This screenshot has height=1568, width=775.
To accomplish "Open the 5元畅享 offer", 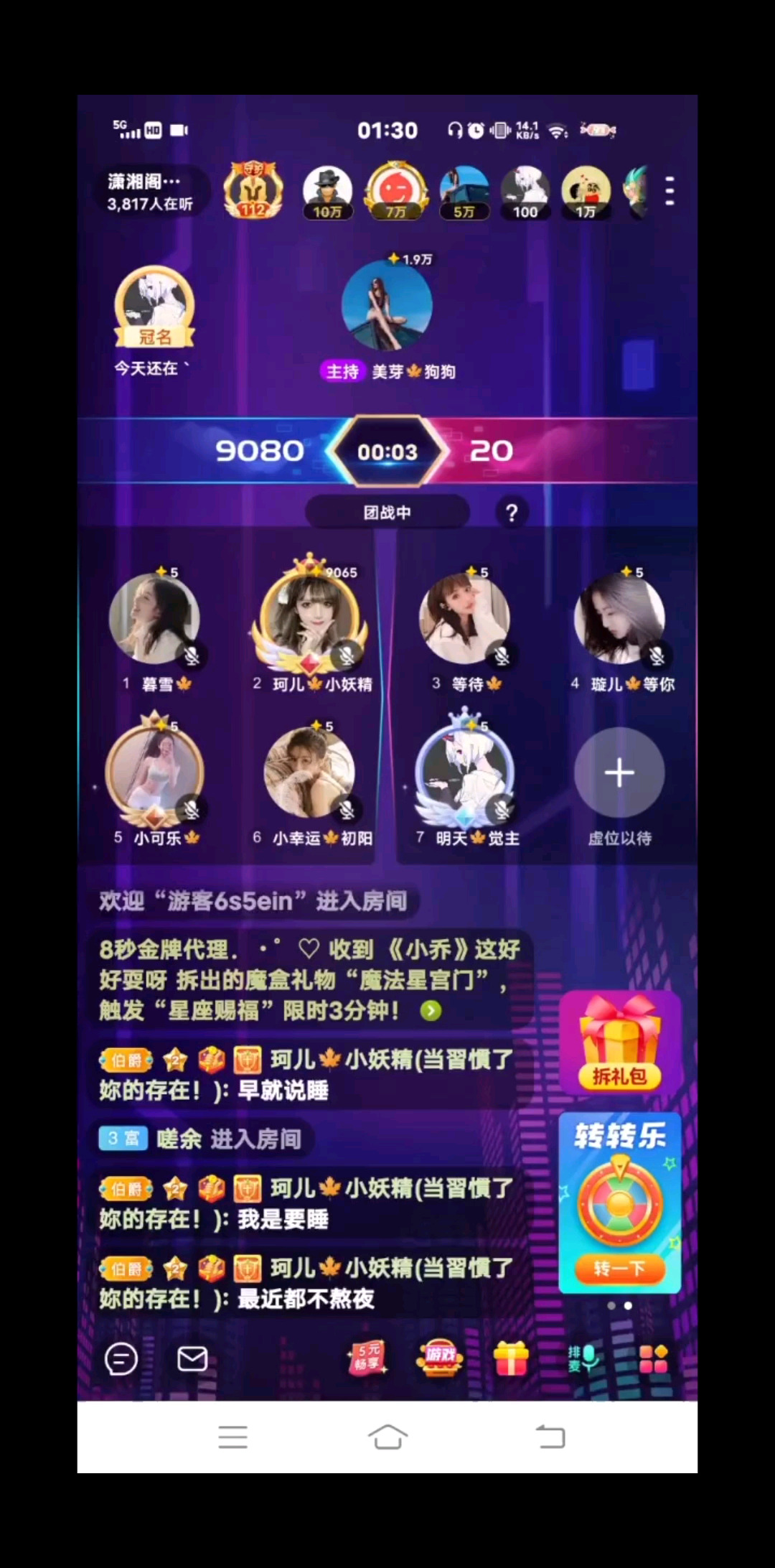I will [x=367, y=1358].
